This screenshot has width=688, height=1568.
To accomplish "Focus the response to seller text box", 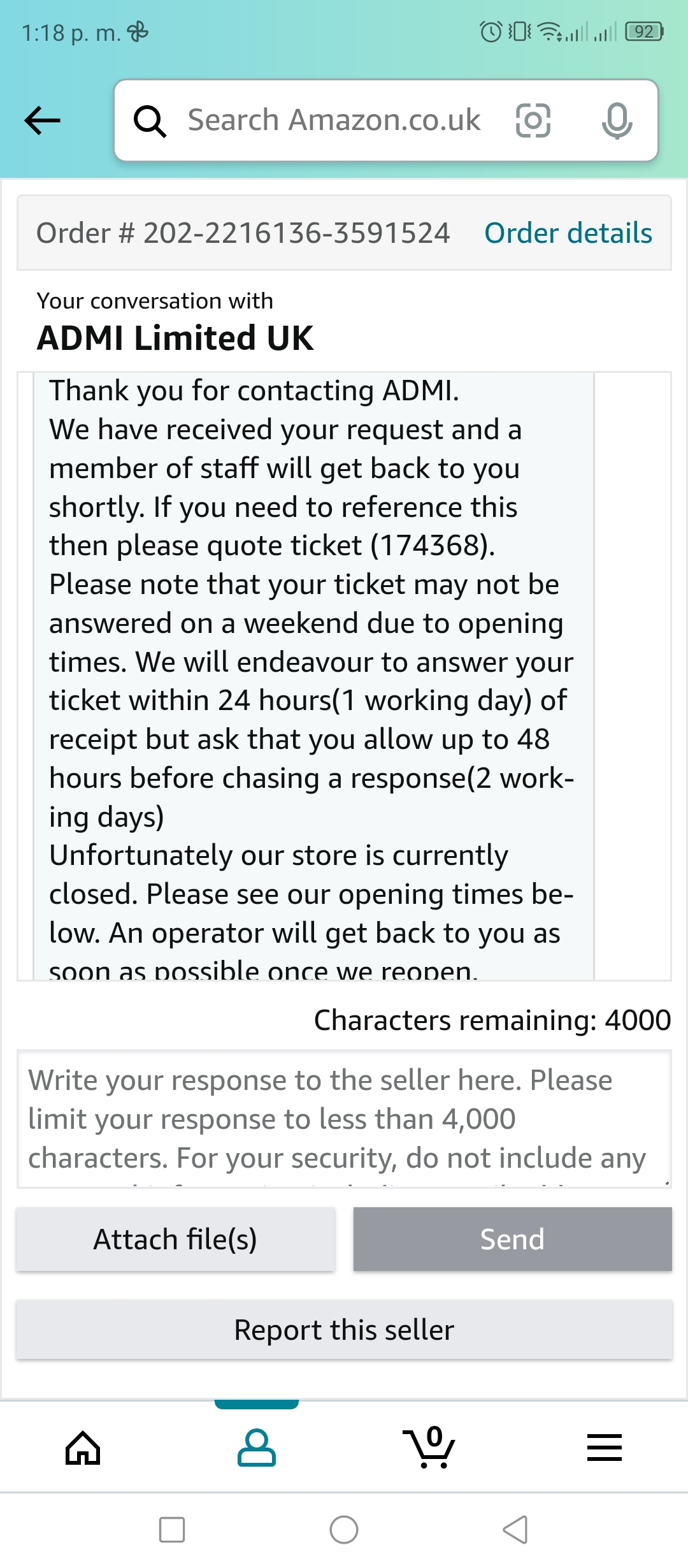I will [344, 1119].
